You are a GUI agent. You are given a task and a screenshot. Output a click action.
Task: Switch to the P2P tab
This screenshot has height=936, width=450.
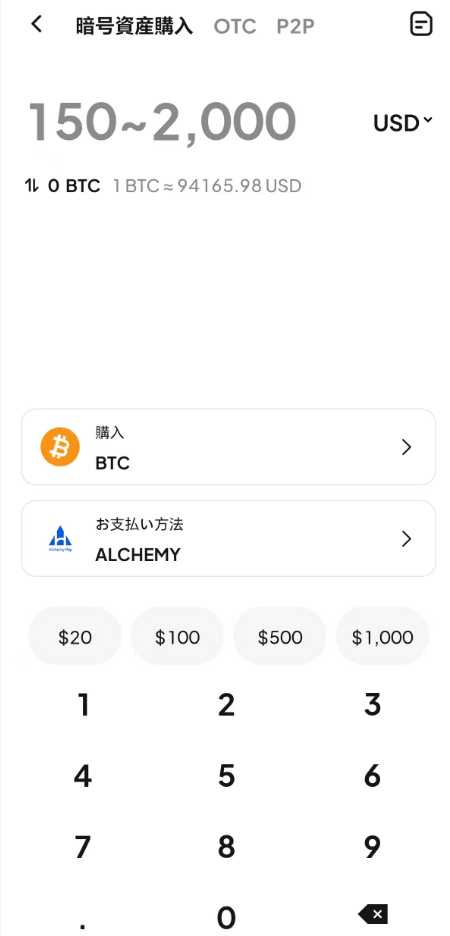click(x=295, y=26)
